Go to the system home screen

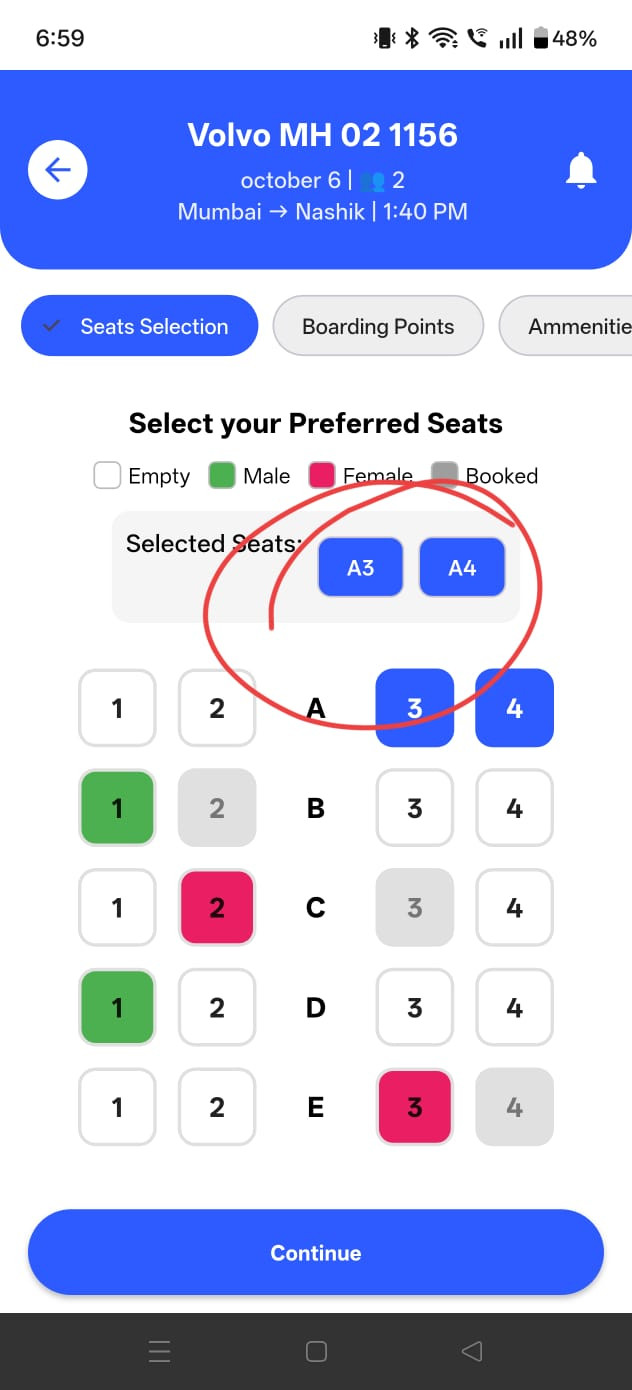pos(316,1352)
